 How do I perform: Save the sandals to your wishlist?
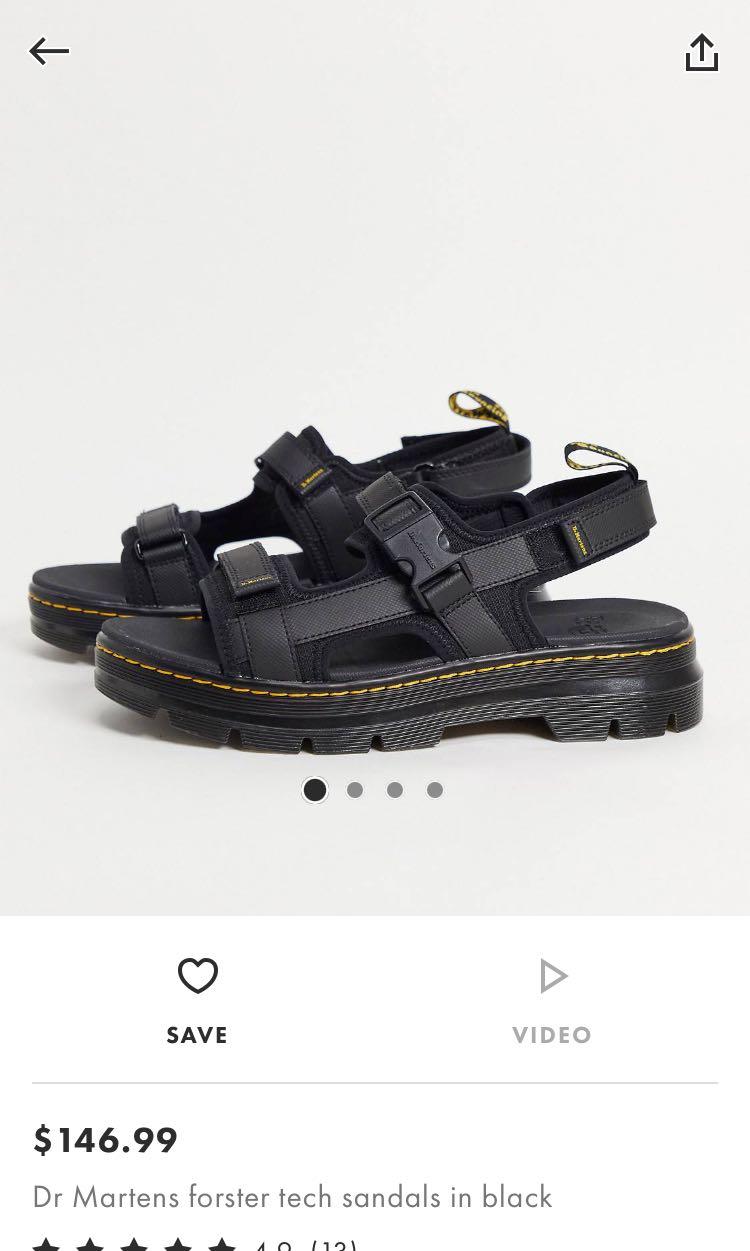point(197,1000)
